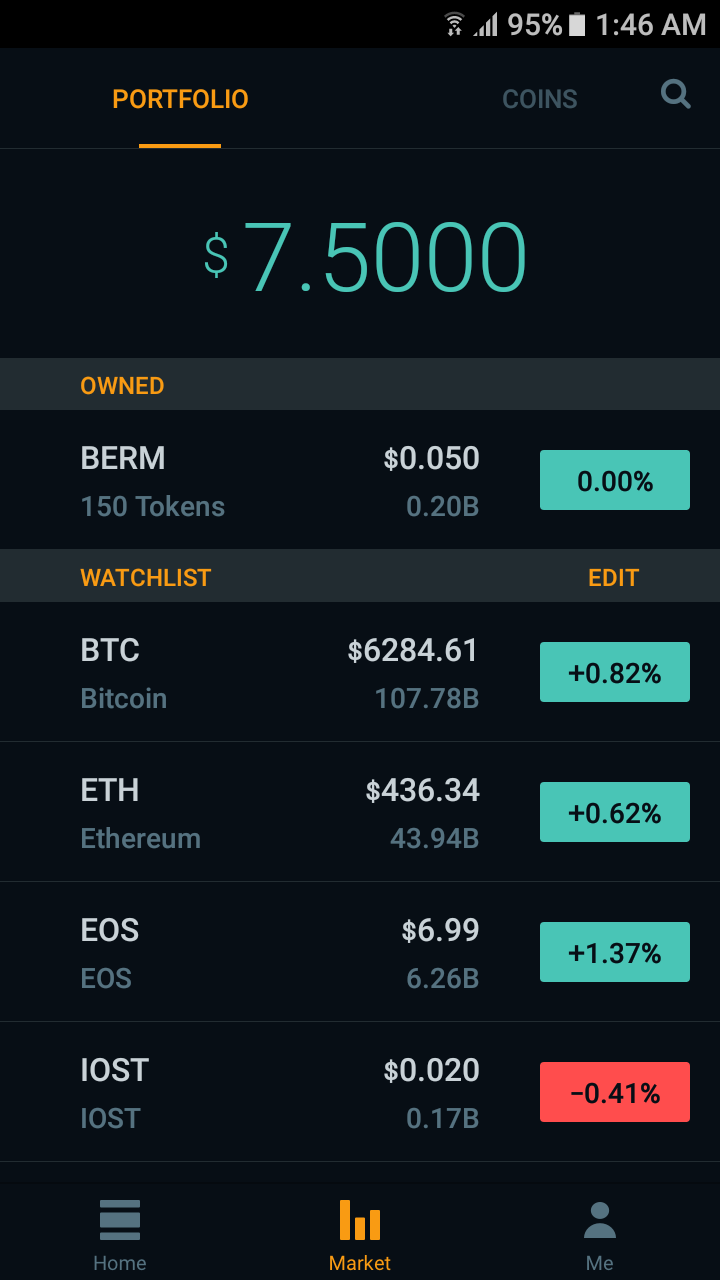Select the PORTFOLIO tab
The image size is (720, 1280).
pyautogui.click(x=180, y=99)
